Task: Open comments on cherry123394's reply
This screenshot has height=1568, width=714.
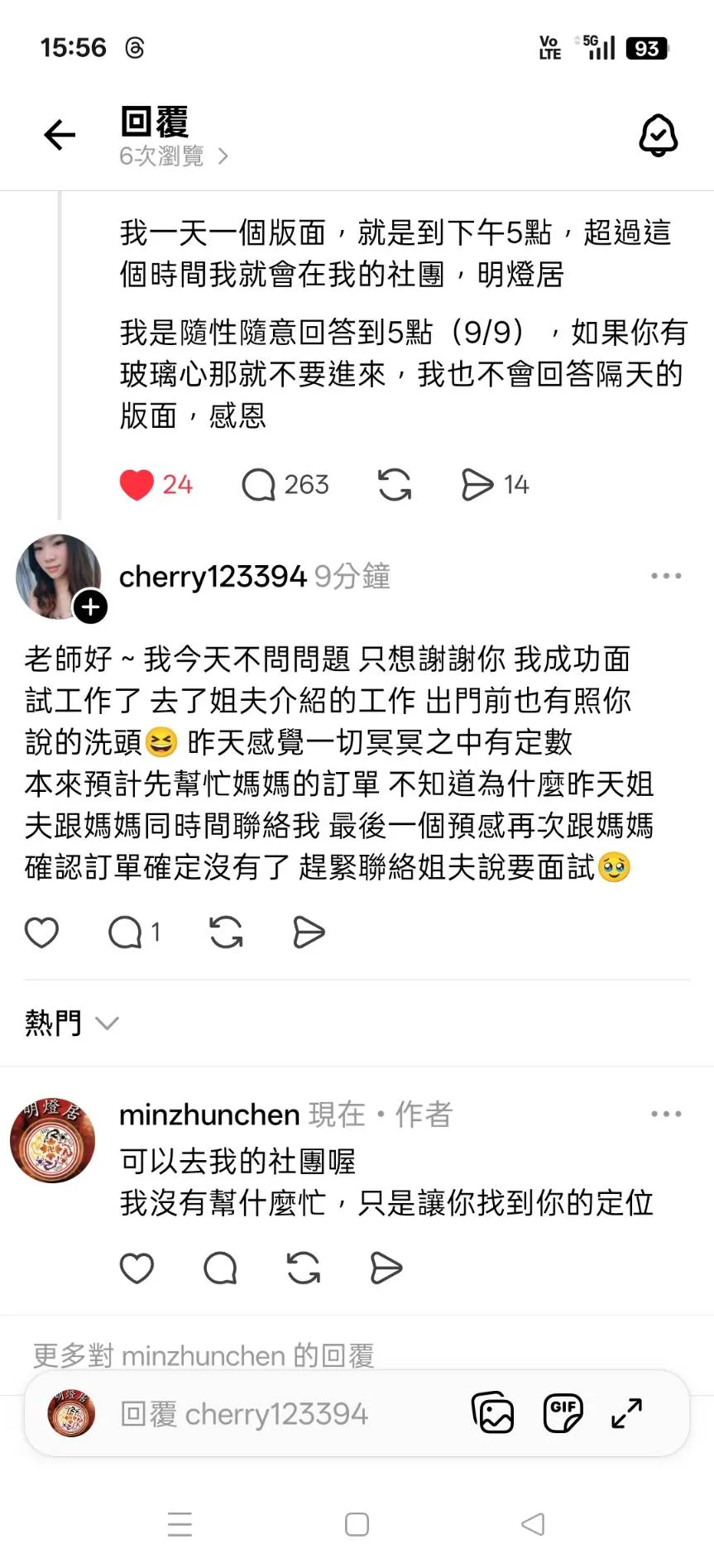Action: [126, 933]
